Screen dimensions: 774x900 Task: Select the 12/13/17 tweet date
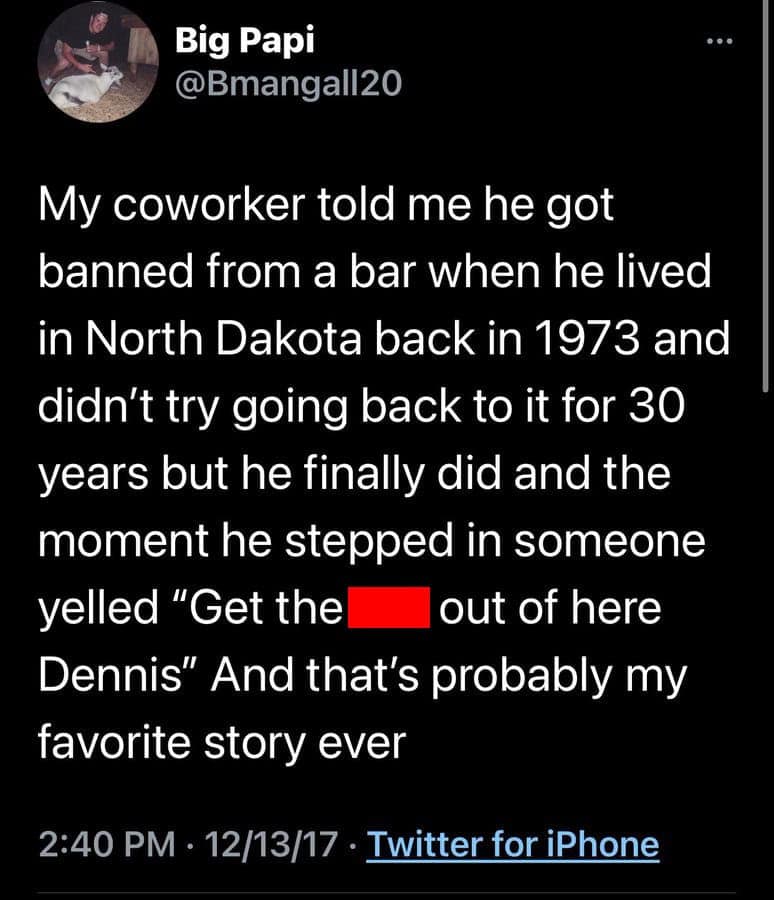point(270,845)
